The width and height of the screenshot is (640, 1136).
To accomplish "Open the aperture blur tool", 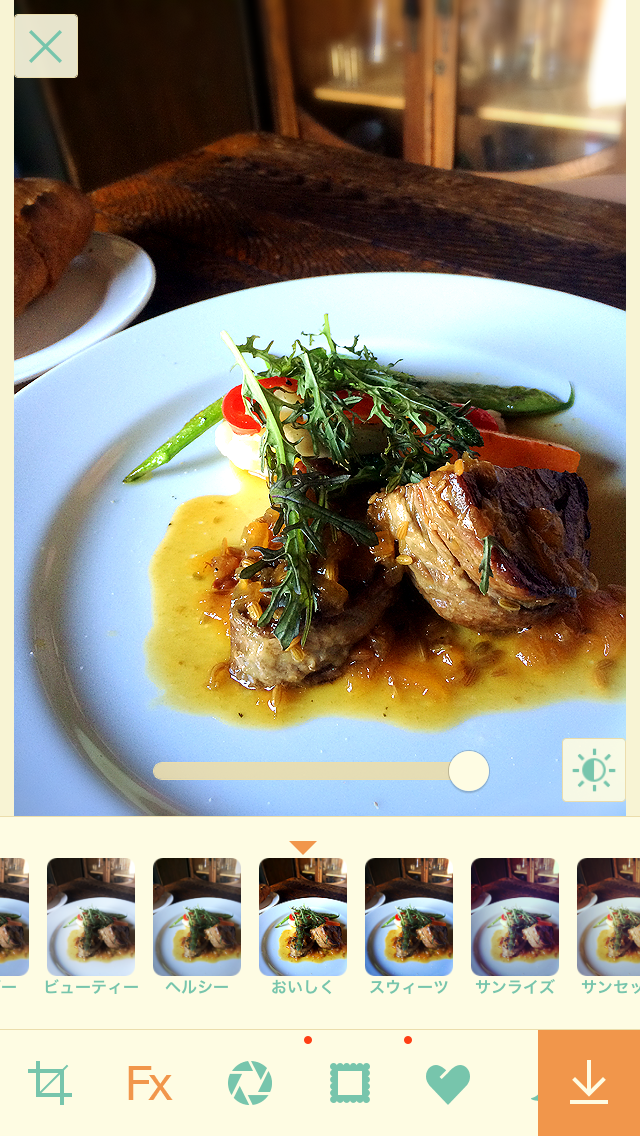I will click(250, 1084).
